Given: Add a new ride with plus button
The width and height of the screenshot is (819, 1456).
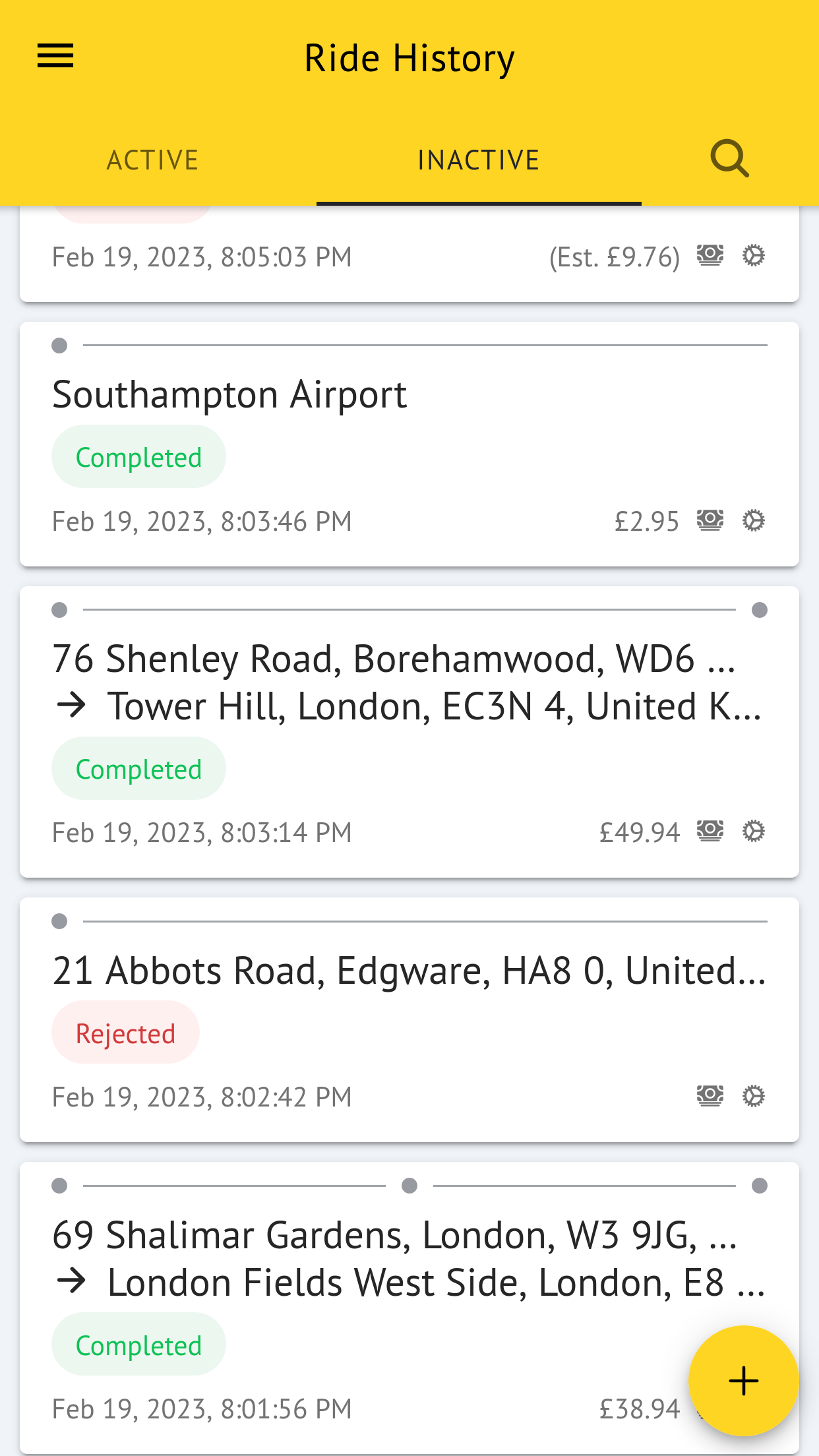Looking at the screenshot, I should pyautogui.click(x=743, y=1380).
